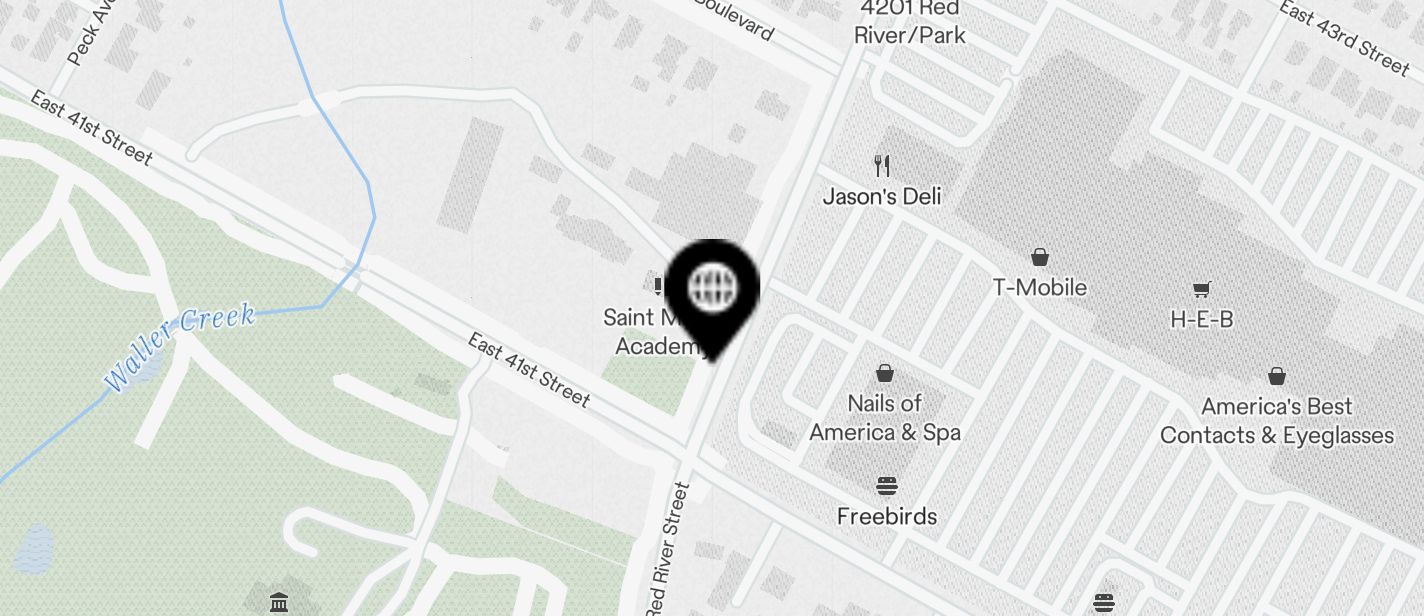Select America's Best Contacts & Eyeglasses marker
Viewport: 1424px width, 616px height.
point(1276,377)
